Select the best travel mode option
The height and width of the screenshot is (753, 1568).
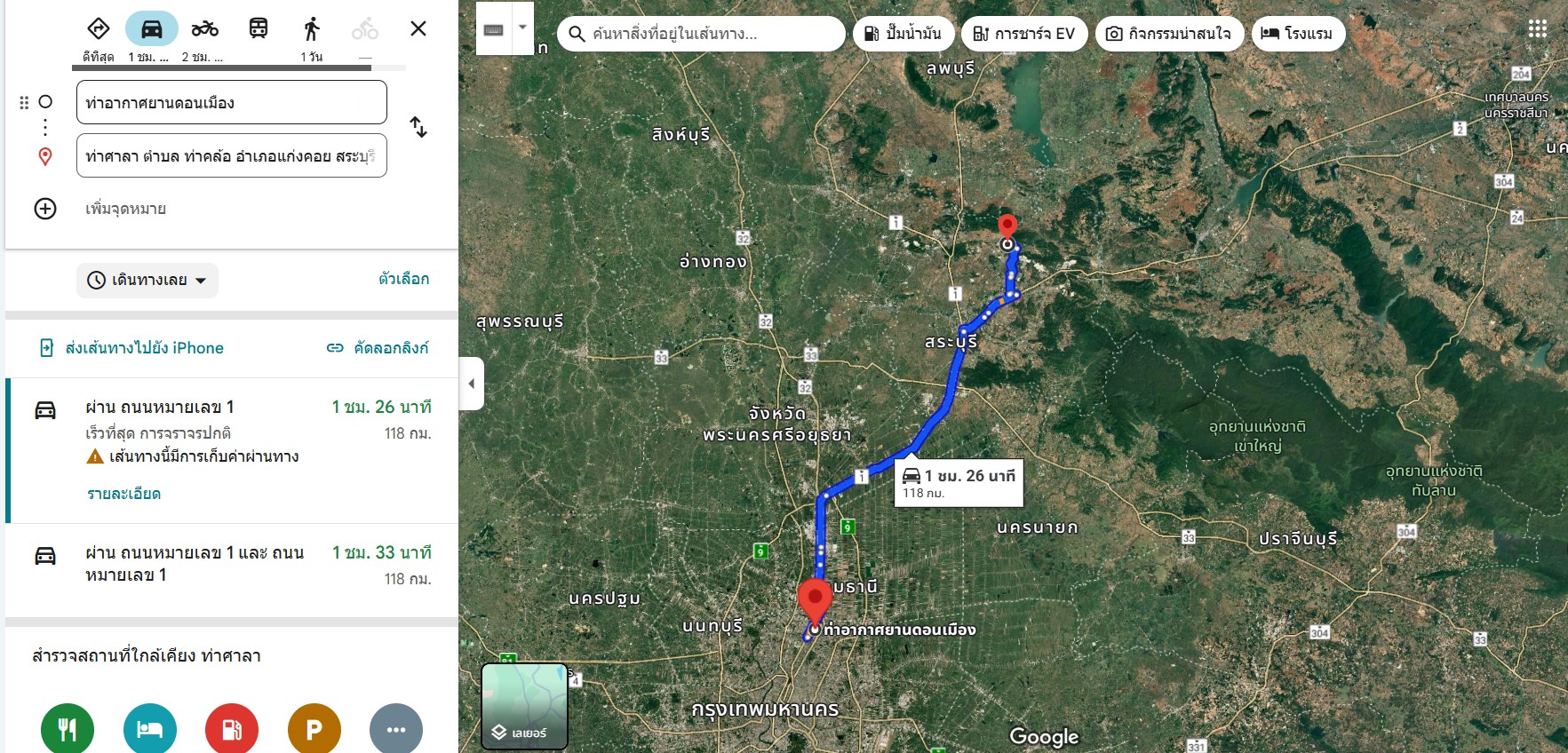(99, 29)
